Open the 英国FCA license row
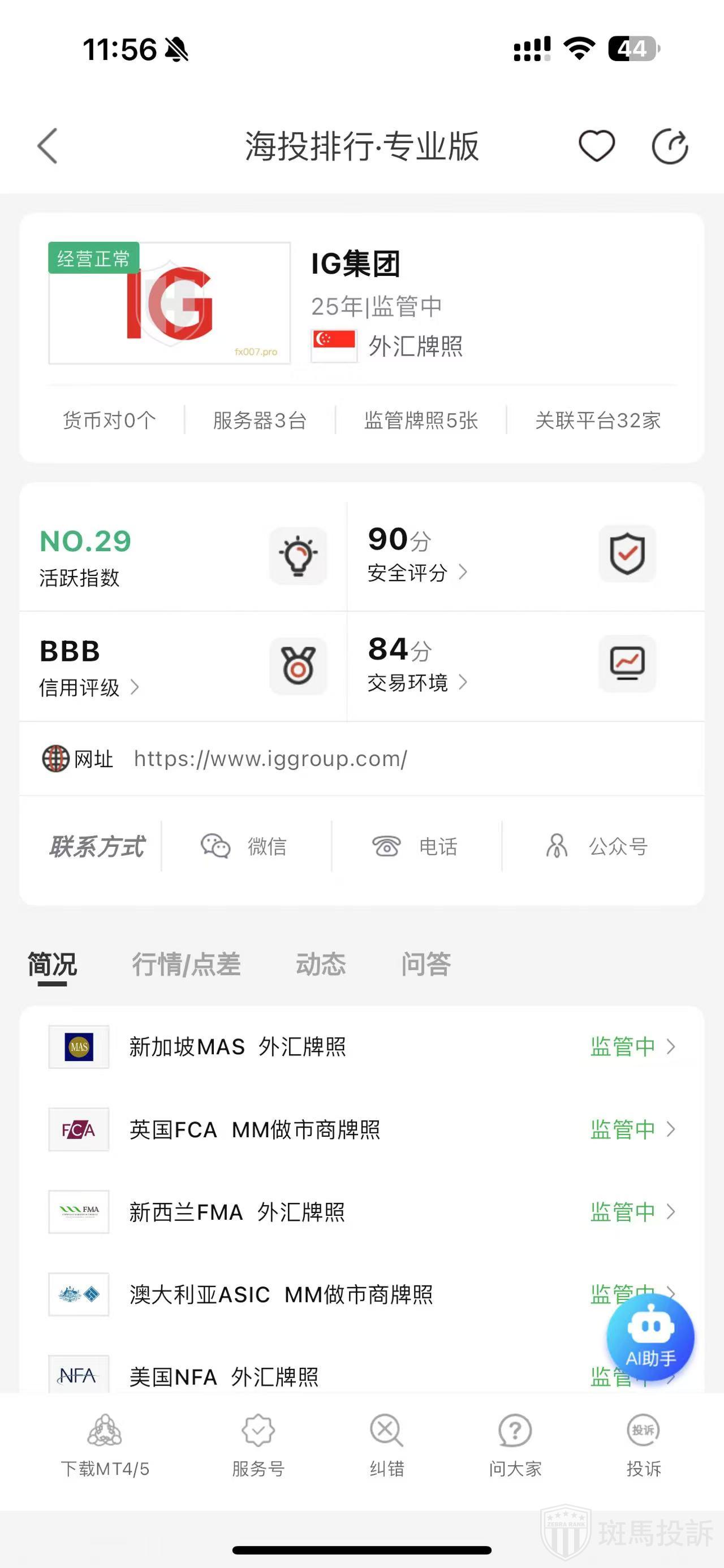Viewport: 724px width, 1568px height. [361, 1130]
